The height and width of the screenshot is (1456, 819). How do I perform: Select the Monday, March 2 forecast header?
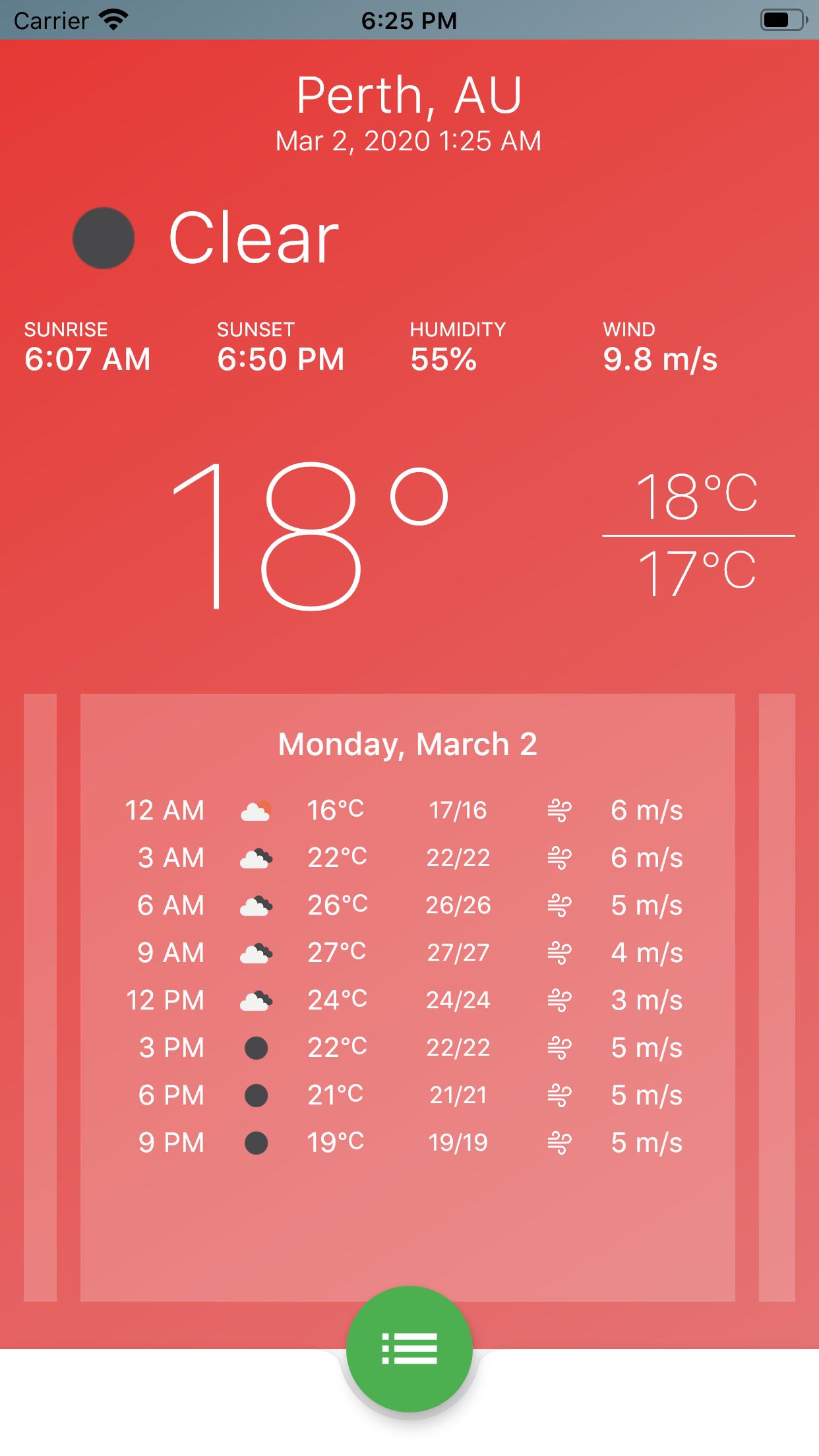pos(409,746)
